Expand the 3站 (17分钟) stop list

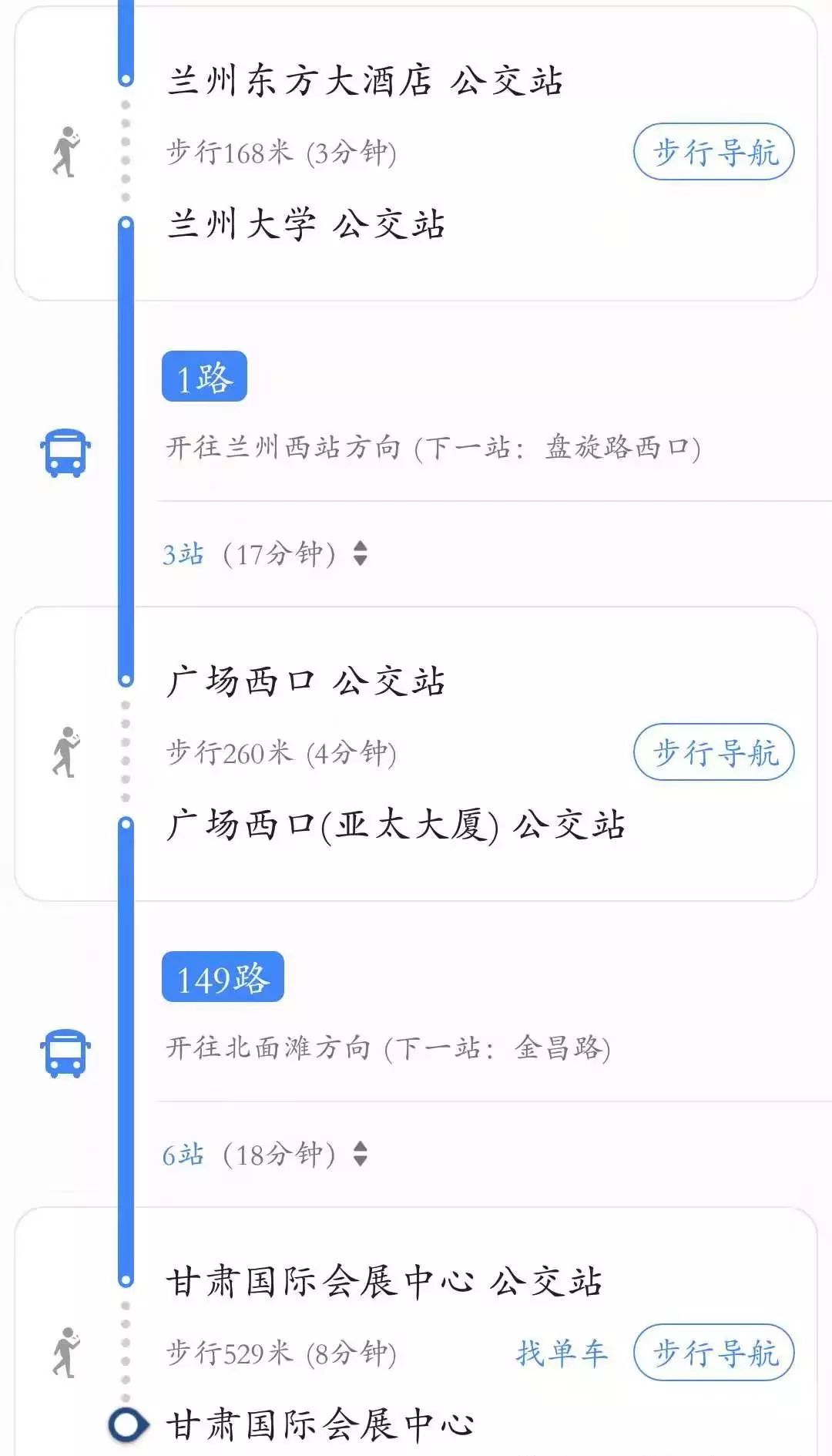point(265,553)
